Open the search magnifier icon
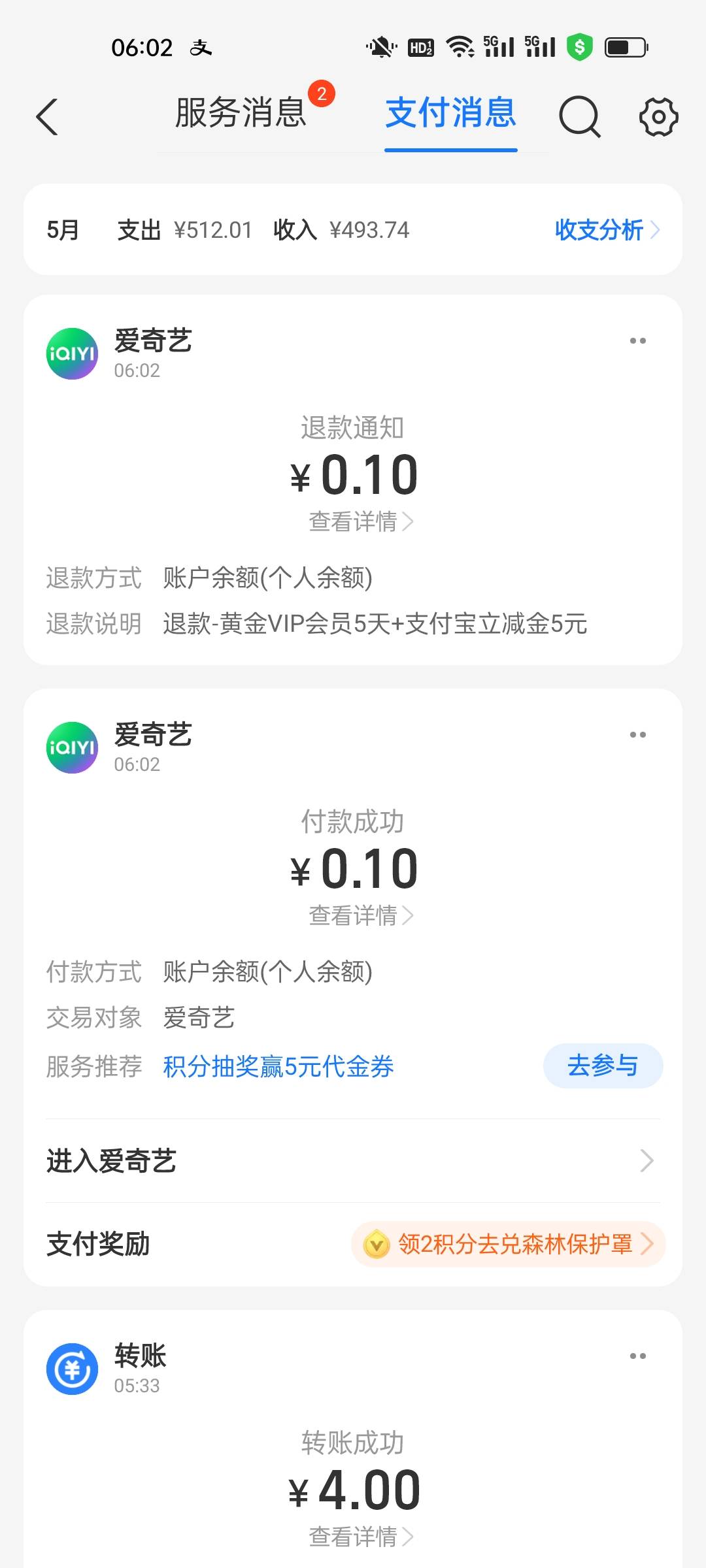 [580, 117]
